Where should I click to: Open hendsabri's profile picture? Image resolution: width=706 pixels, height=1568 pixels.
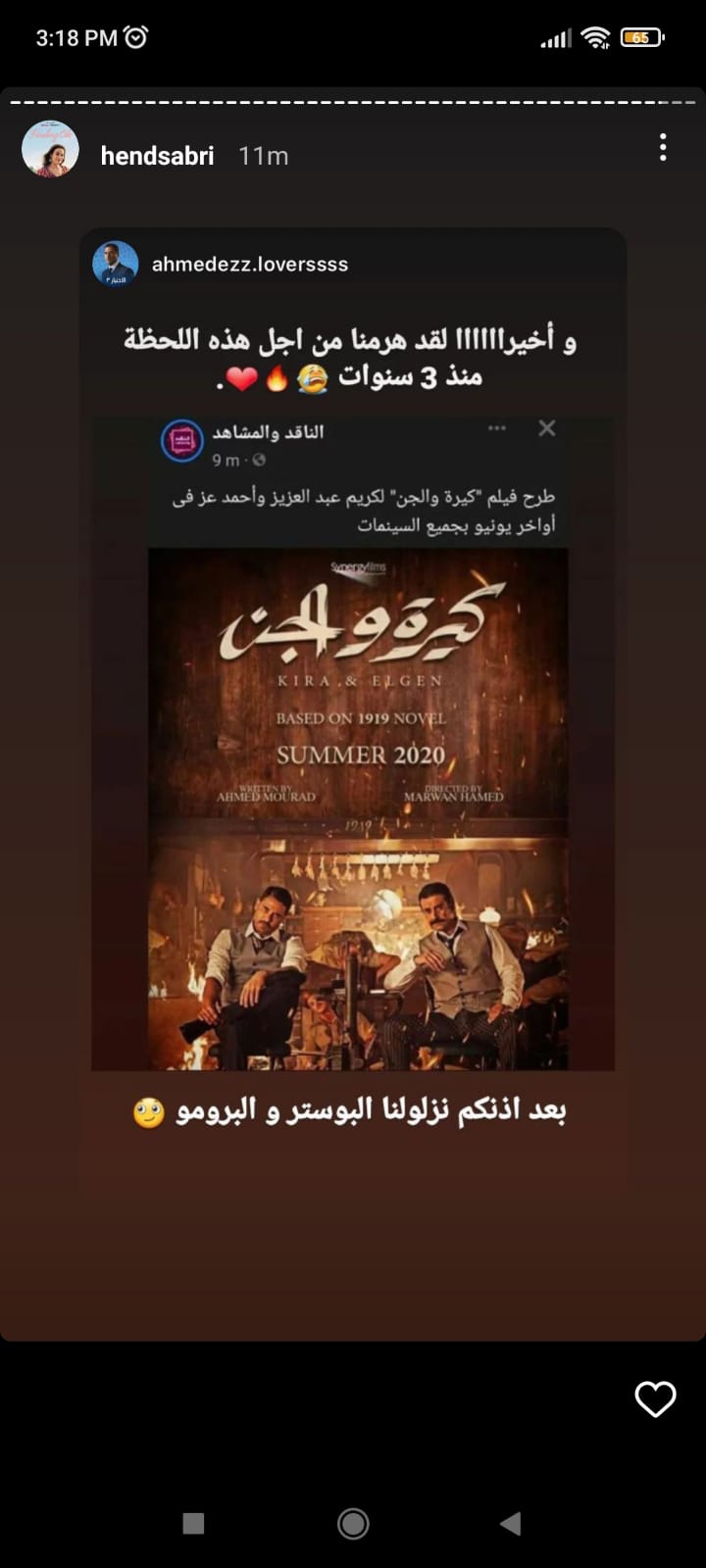50,150
